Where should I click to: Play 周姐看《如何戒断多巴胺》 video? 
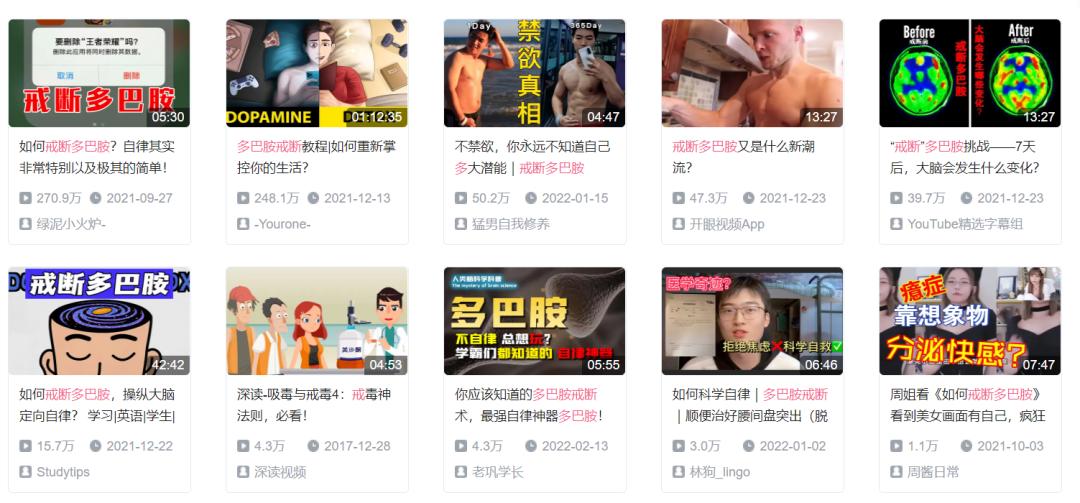(969, 321)
